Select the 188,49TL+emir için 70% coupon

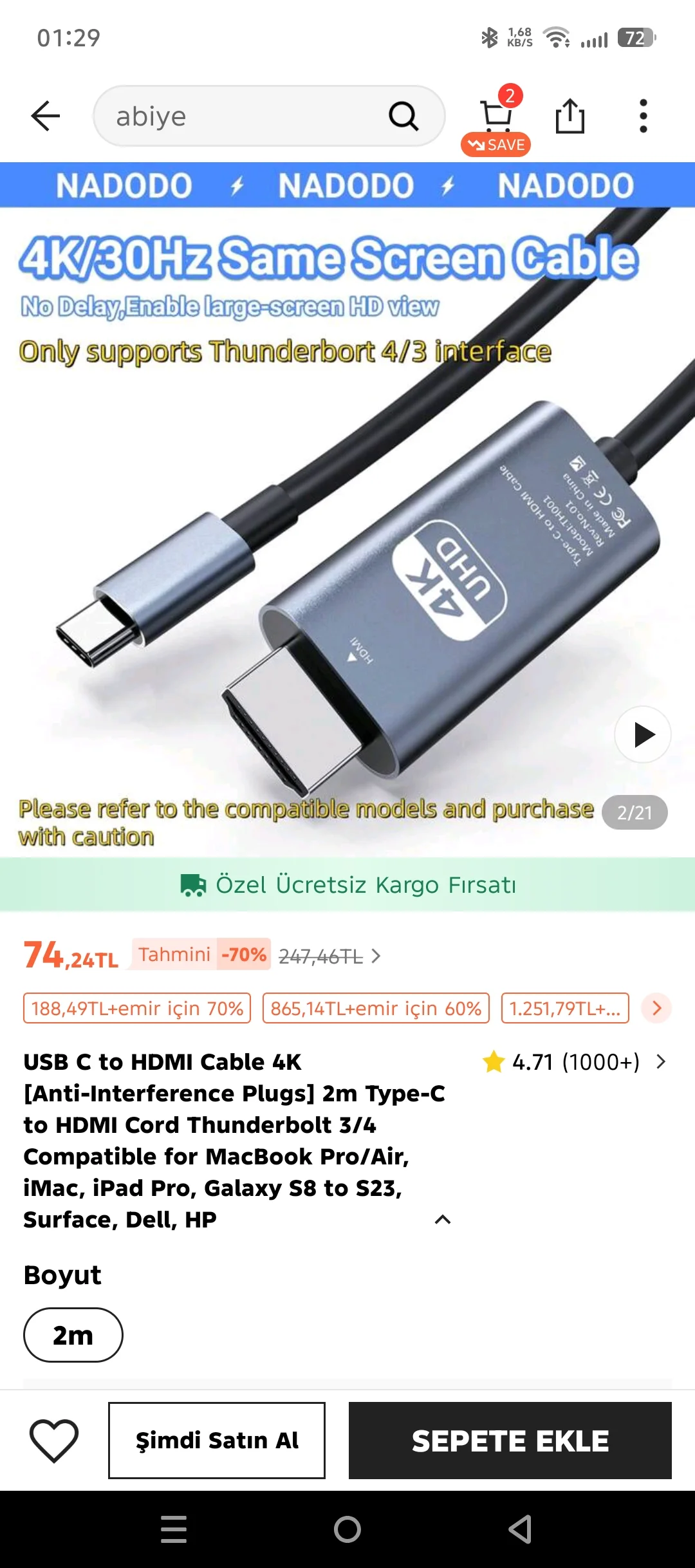click(x=137, y=1008)
